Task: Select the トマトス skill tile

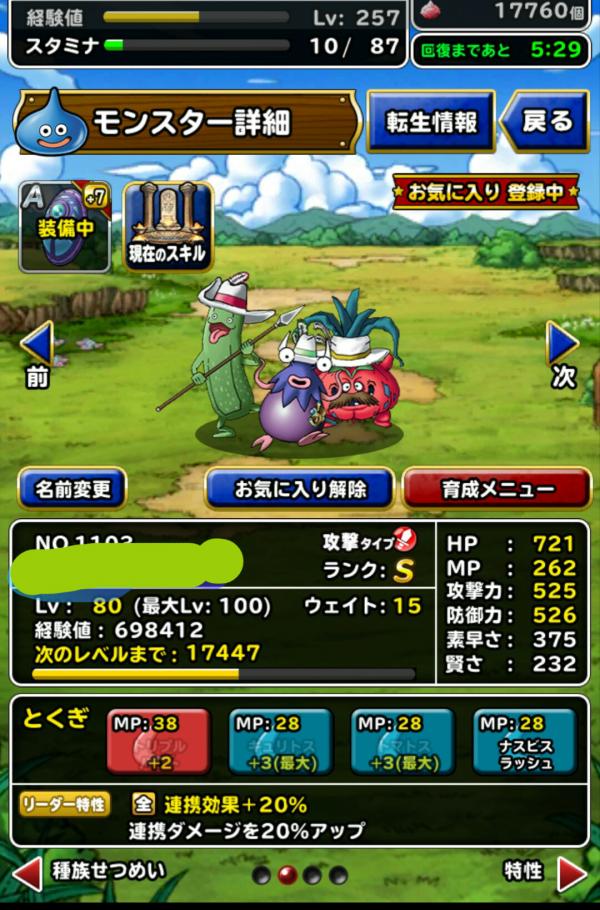Action: pos(402,741)
